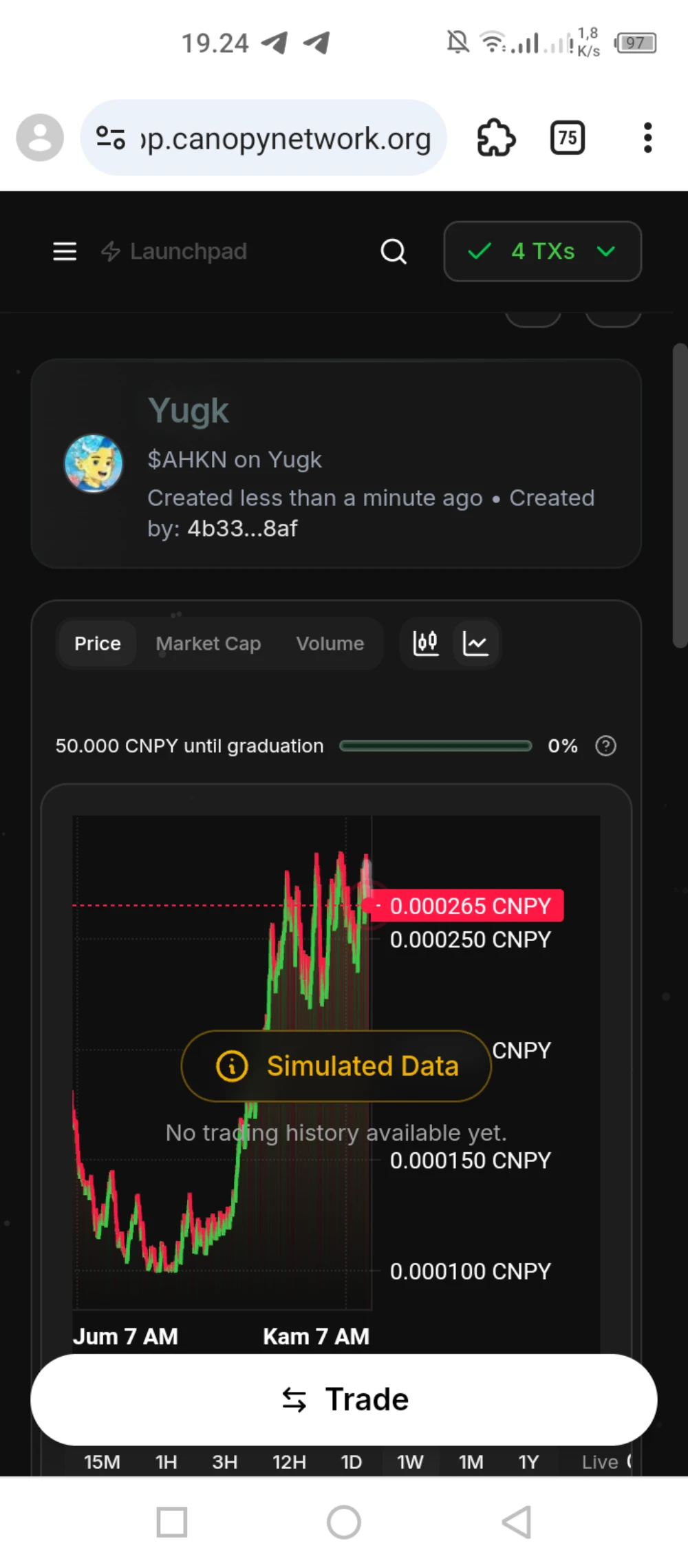The width and height of the screenshot is (688, 1568).
Task: Open the hamburger menu
Action: (x=65, y=251)
